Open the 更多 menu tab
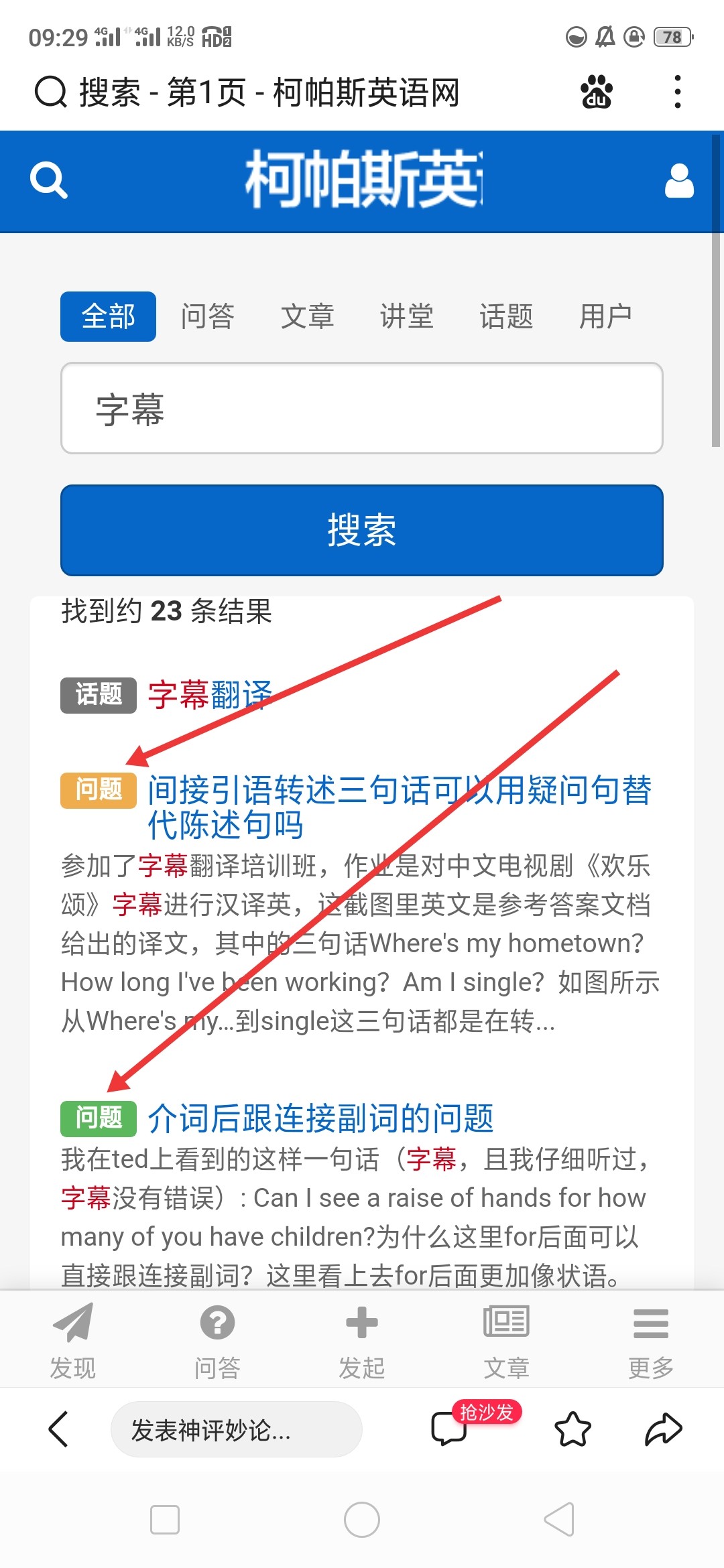 [x=650, y=1338]
